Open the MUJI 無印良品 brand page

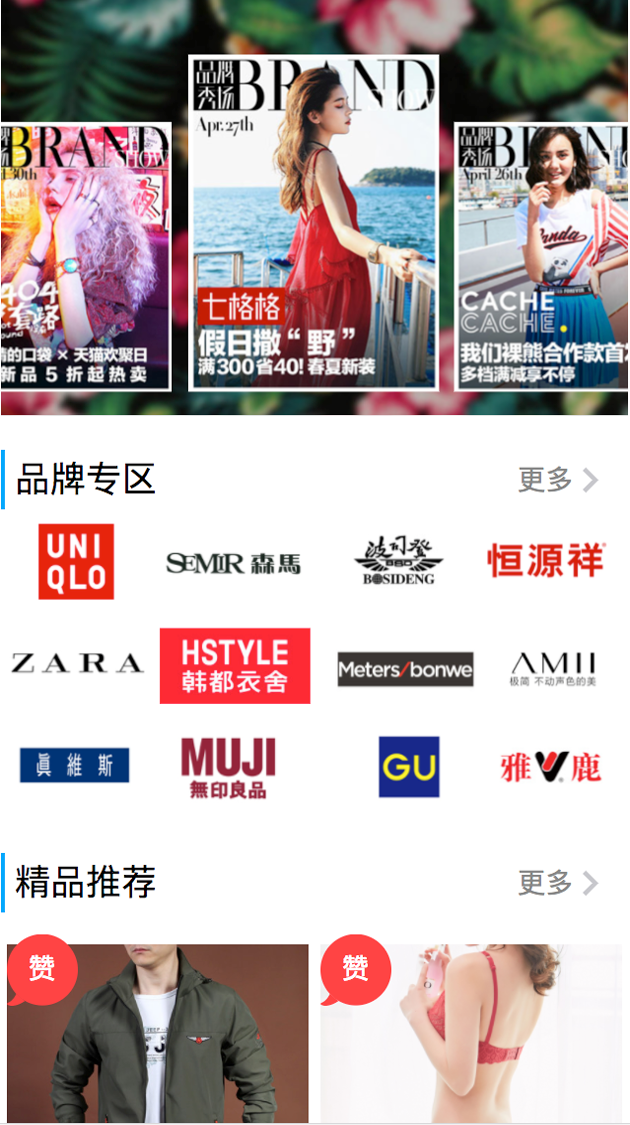(228, 768)
